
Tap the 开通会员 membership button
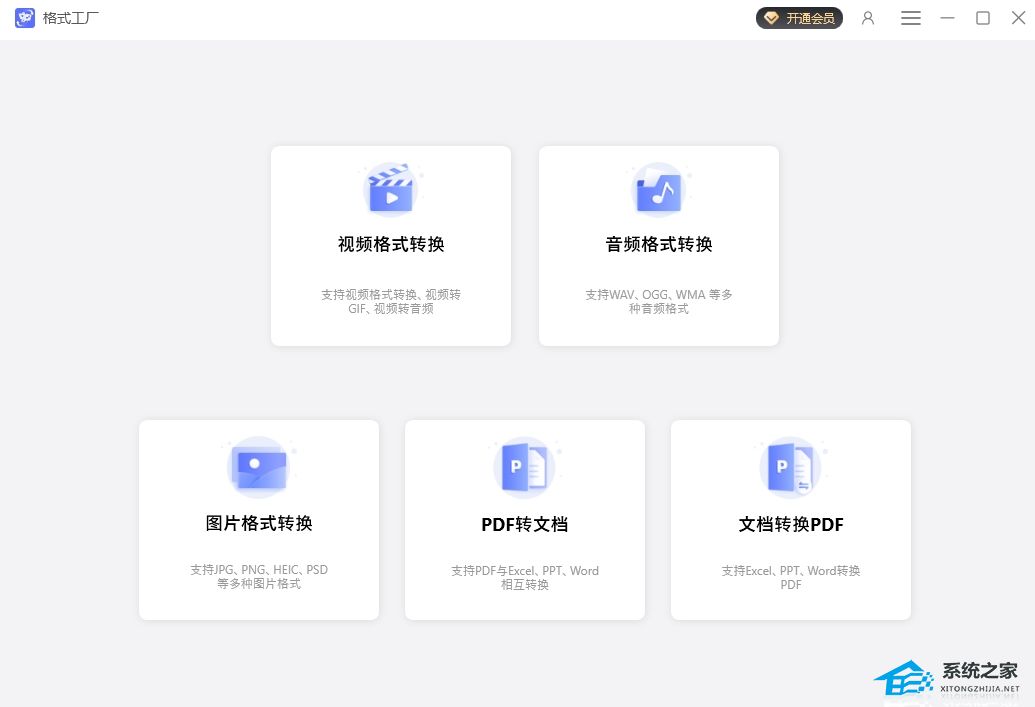(x=799, y=18)
